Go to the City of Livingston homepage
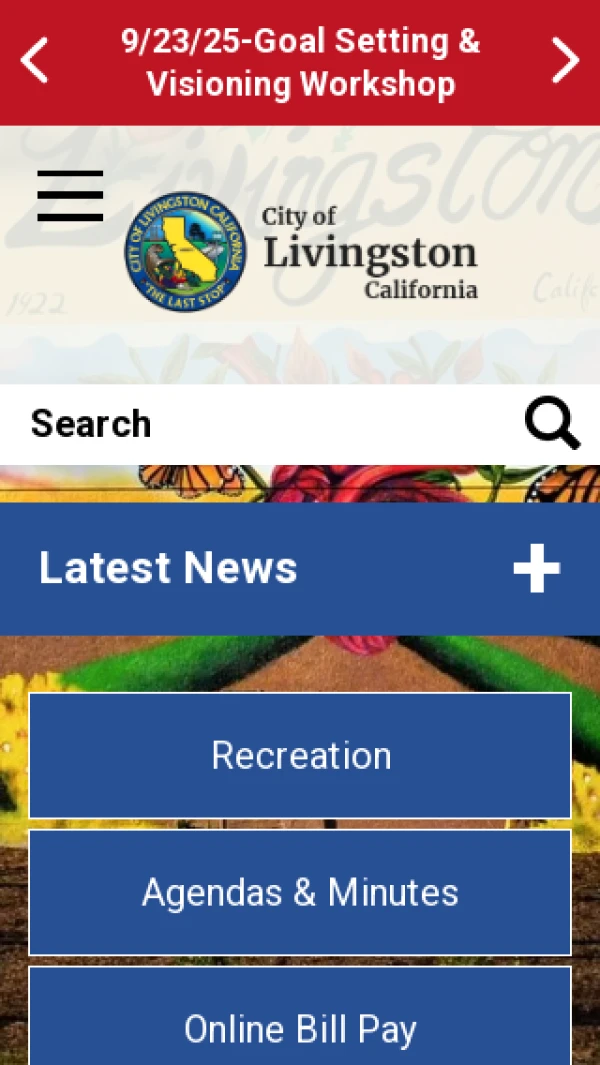The image size is (600, 1065). click(x=300, y=253)
